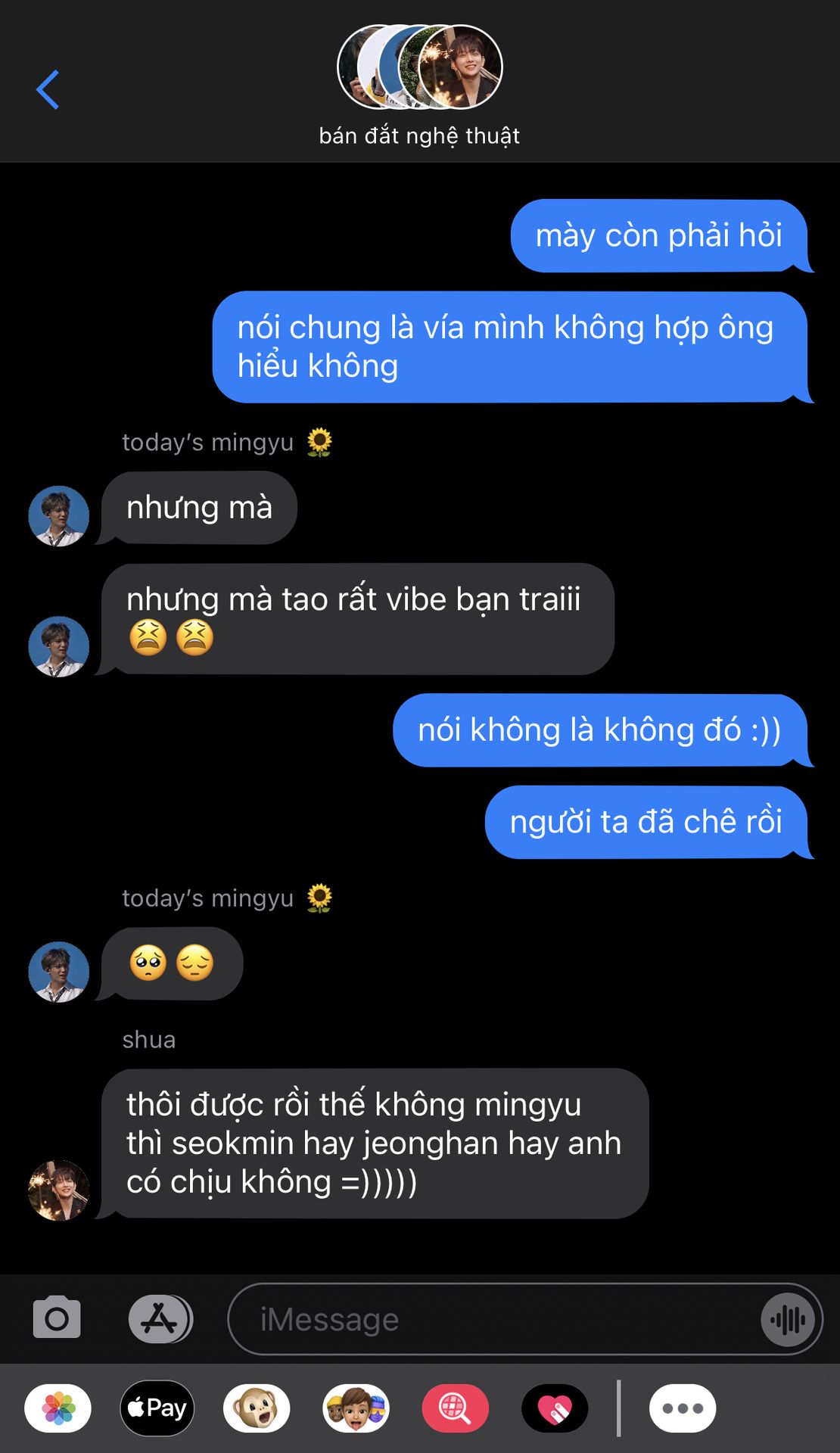The height and width of the screenshot is (1453, 840).
Task: Focus the iMessage text field
Action: coord(492,1319)
